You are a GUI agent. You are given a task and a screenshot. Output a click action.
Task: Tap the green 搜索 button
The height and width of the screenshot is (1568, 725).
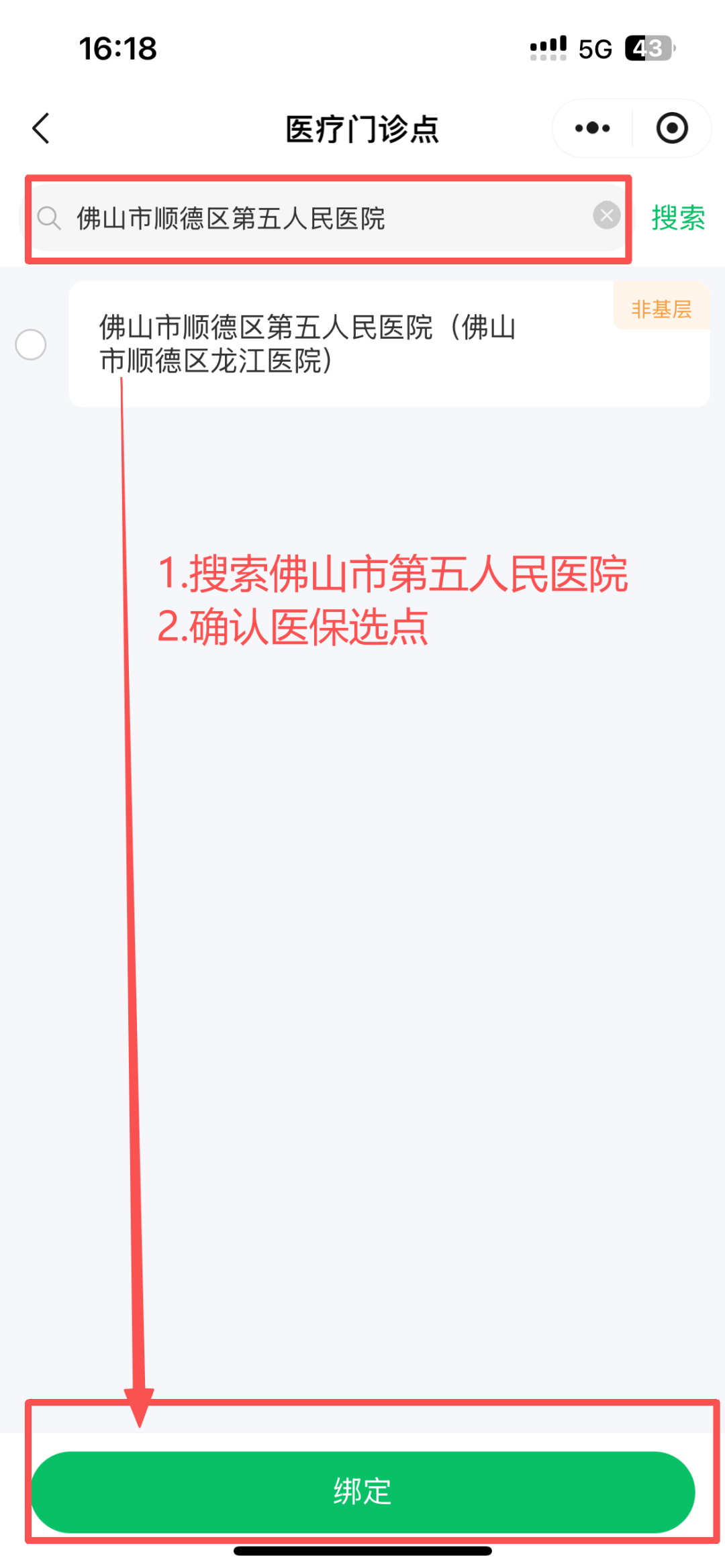678,218
